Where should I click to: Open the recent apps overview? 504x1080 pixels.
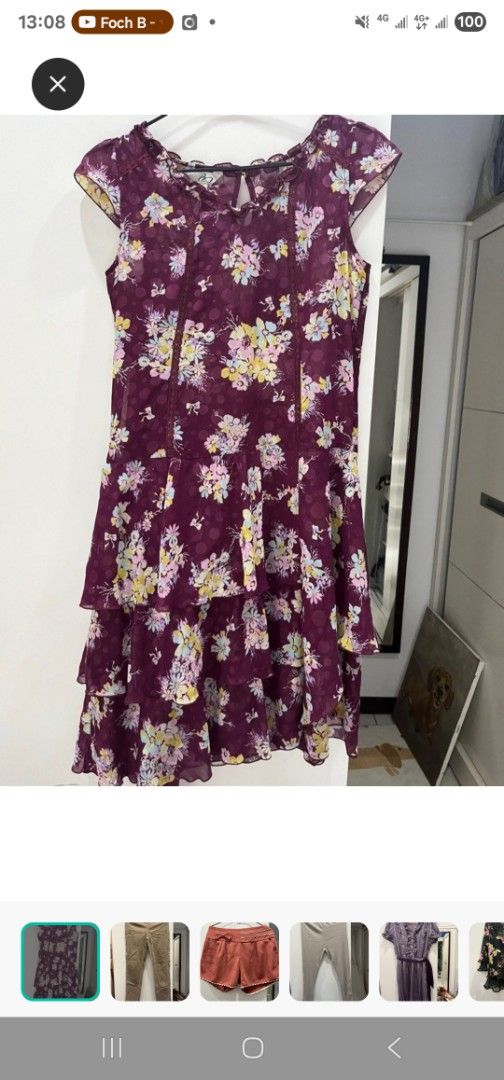[112, 1048]
